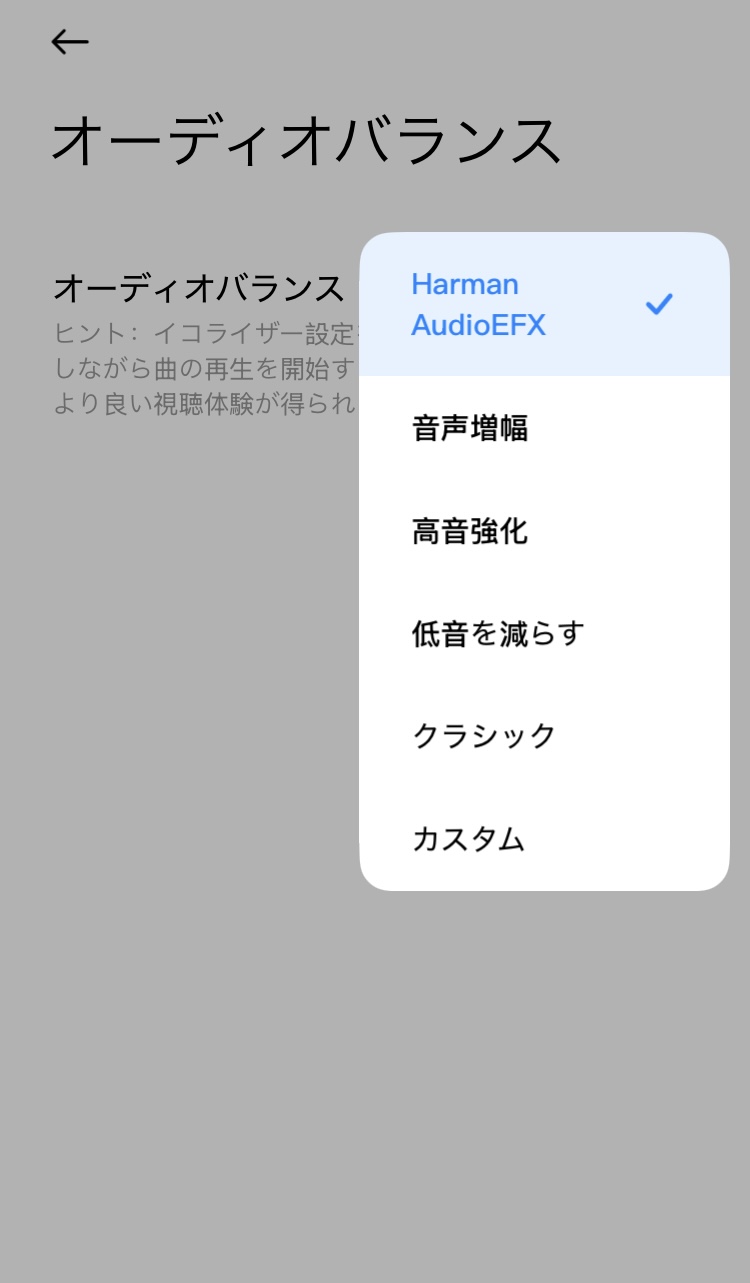750x1283 pixels.
Task: Click the navigation arrow at top left
Action: [68, 41]
